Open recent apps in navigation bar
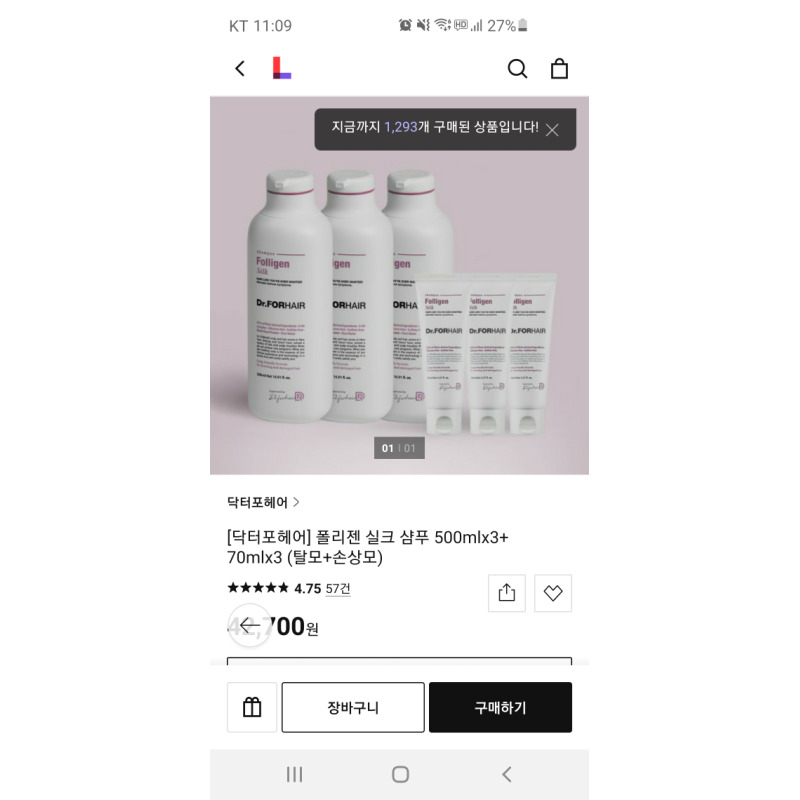 (294, 774)
